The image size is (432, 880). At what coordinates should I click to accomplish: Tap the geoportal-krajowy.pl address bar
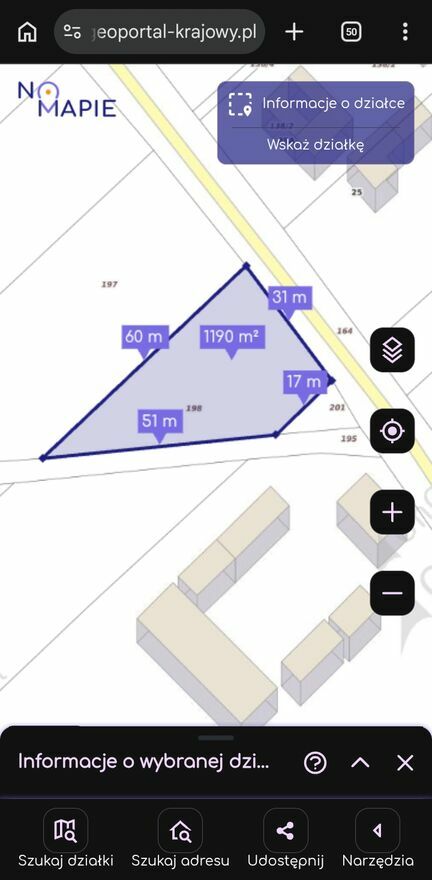click(160, 32)
